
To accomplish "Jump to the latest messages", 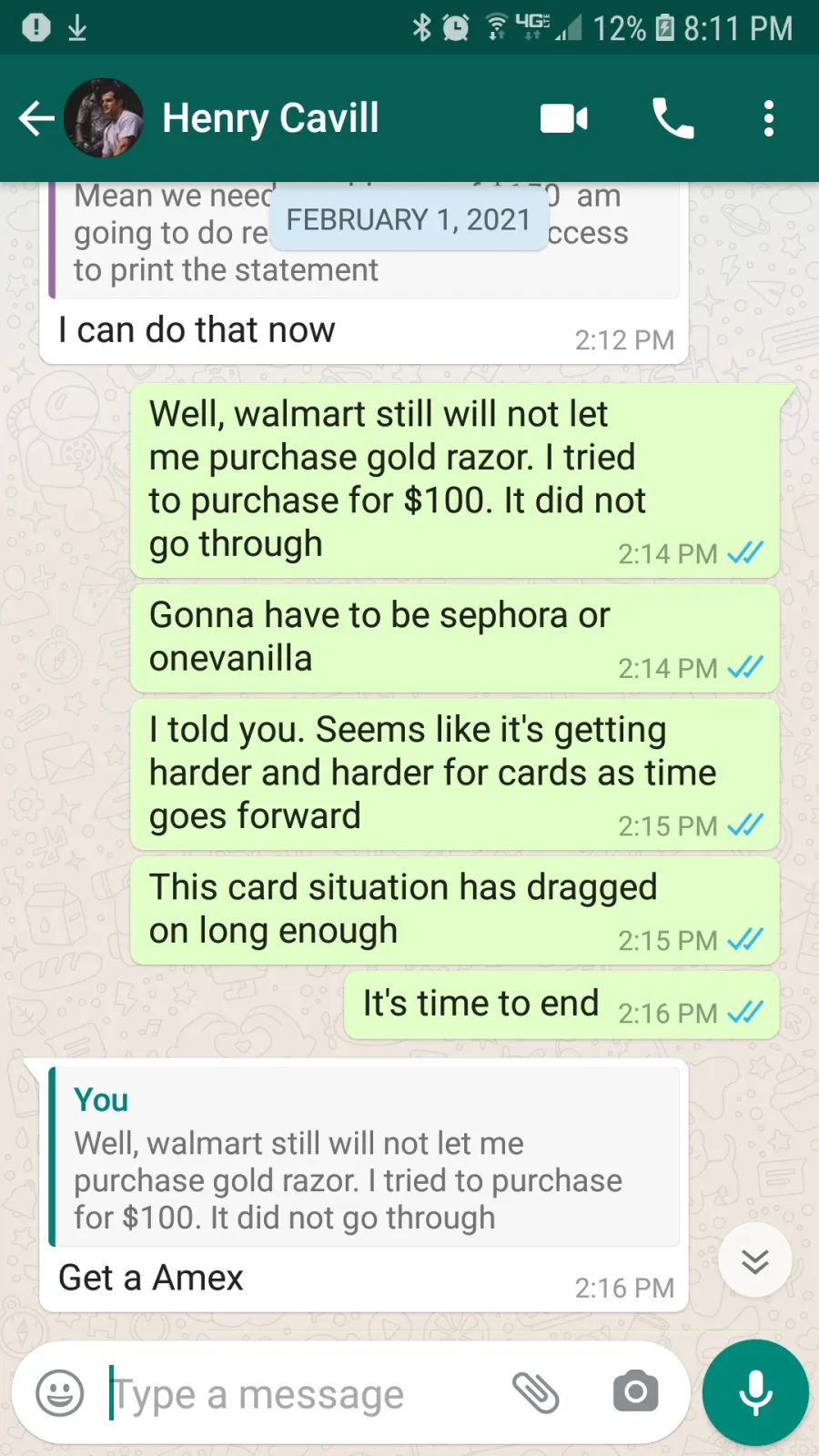I will 755,1261.
